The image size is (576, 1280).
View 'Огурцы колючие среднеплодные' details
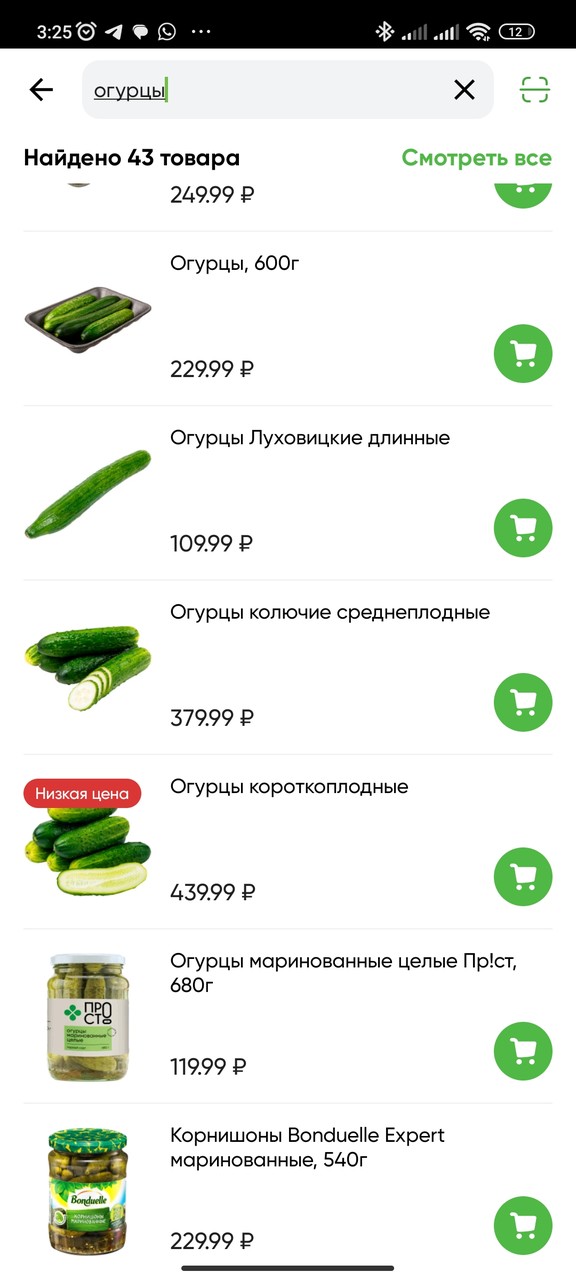[330, 612]
